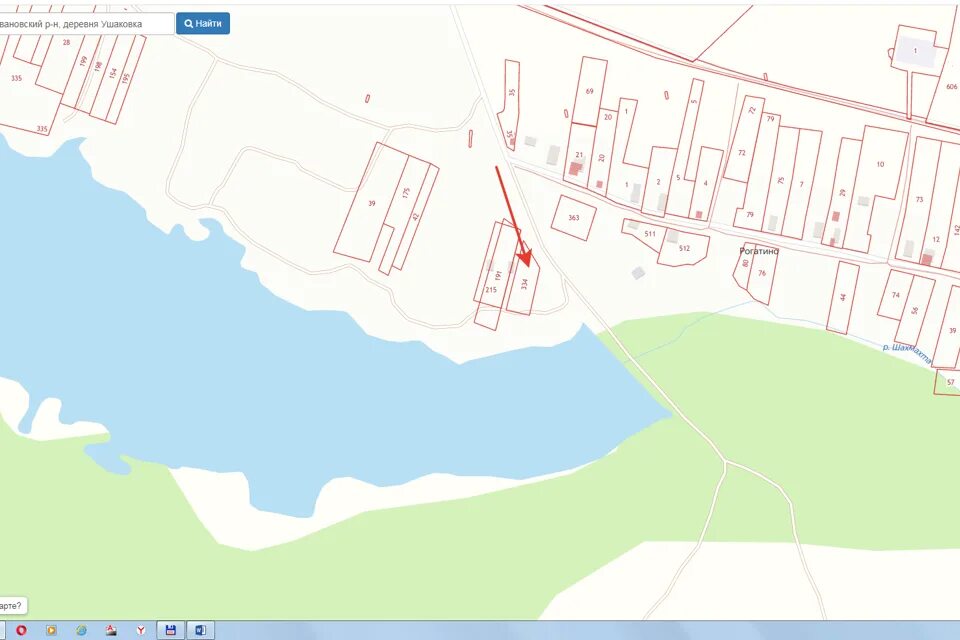Tap the map help bubble ending with "арте?"
The image size is (960, 640).
(12, 606)
